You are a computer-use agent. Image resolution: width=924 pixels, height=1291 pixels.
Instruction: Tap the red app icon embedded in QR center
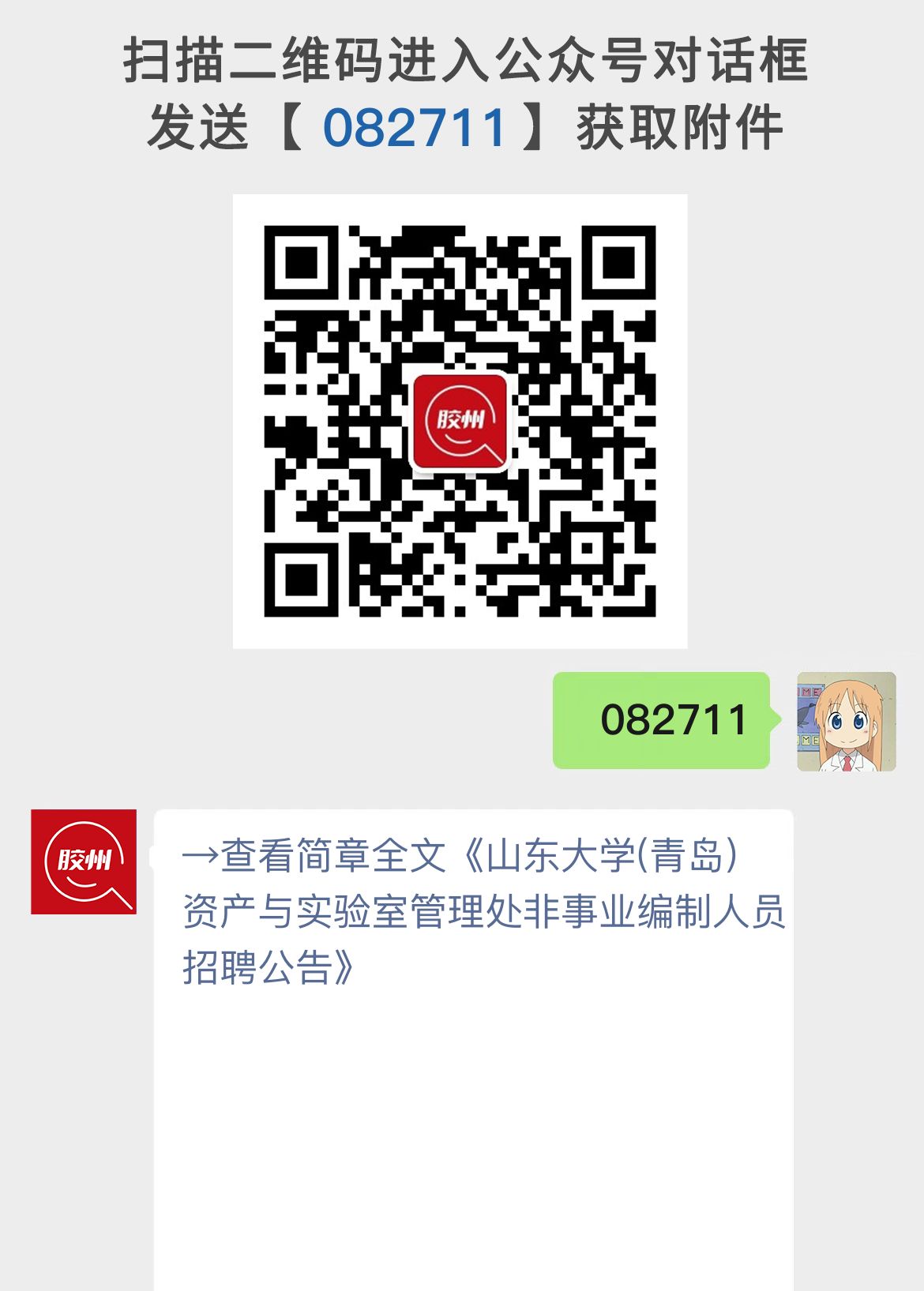coord(460,422)
